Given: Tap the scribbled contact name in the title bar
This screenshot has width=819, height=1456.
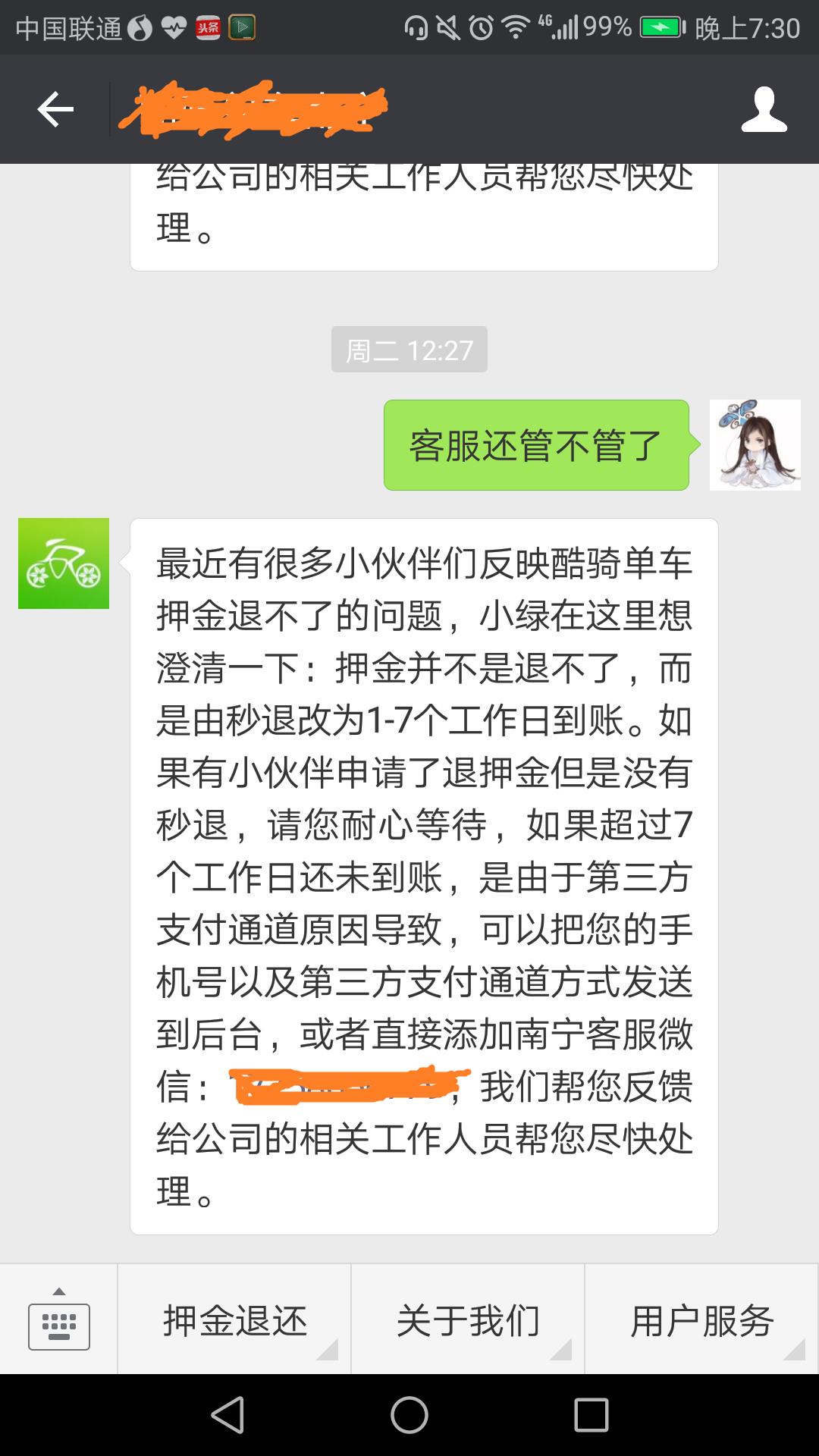Looking at the screenshot, I should [258, 110].
